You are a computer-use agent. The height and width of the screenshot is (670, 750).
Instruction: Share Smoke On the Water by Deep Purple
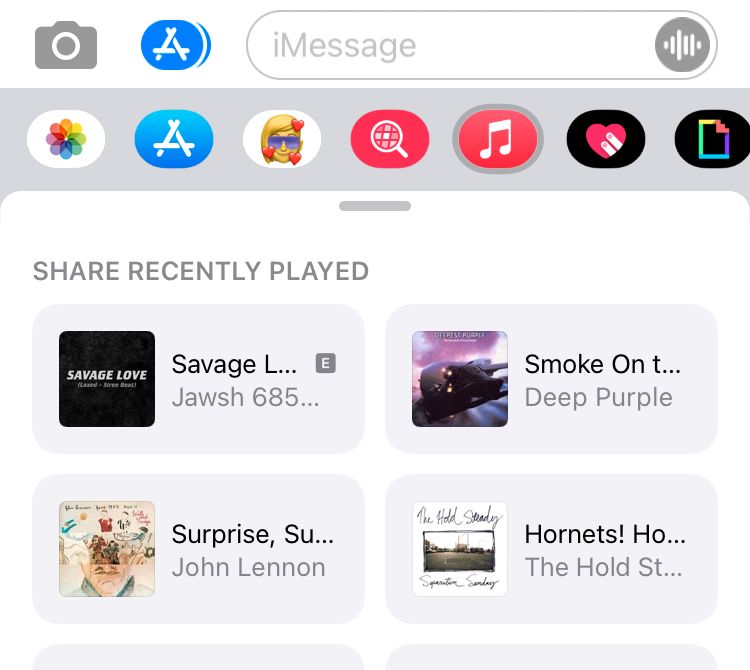click(551, 379)
